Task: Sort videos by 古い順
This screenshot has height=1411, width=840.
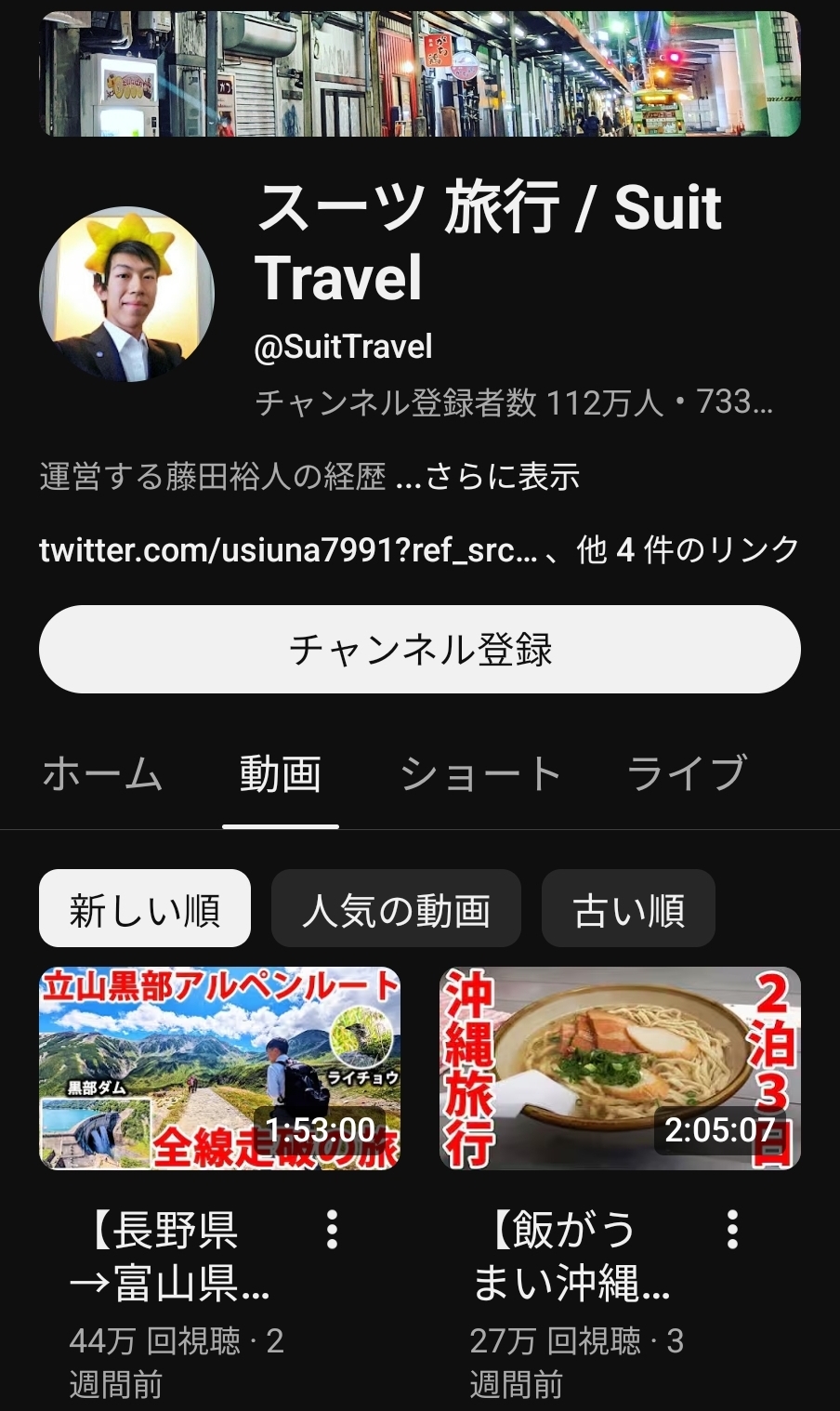Action: 628,909
